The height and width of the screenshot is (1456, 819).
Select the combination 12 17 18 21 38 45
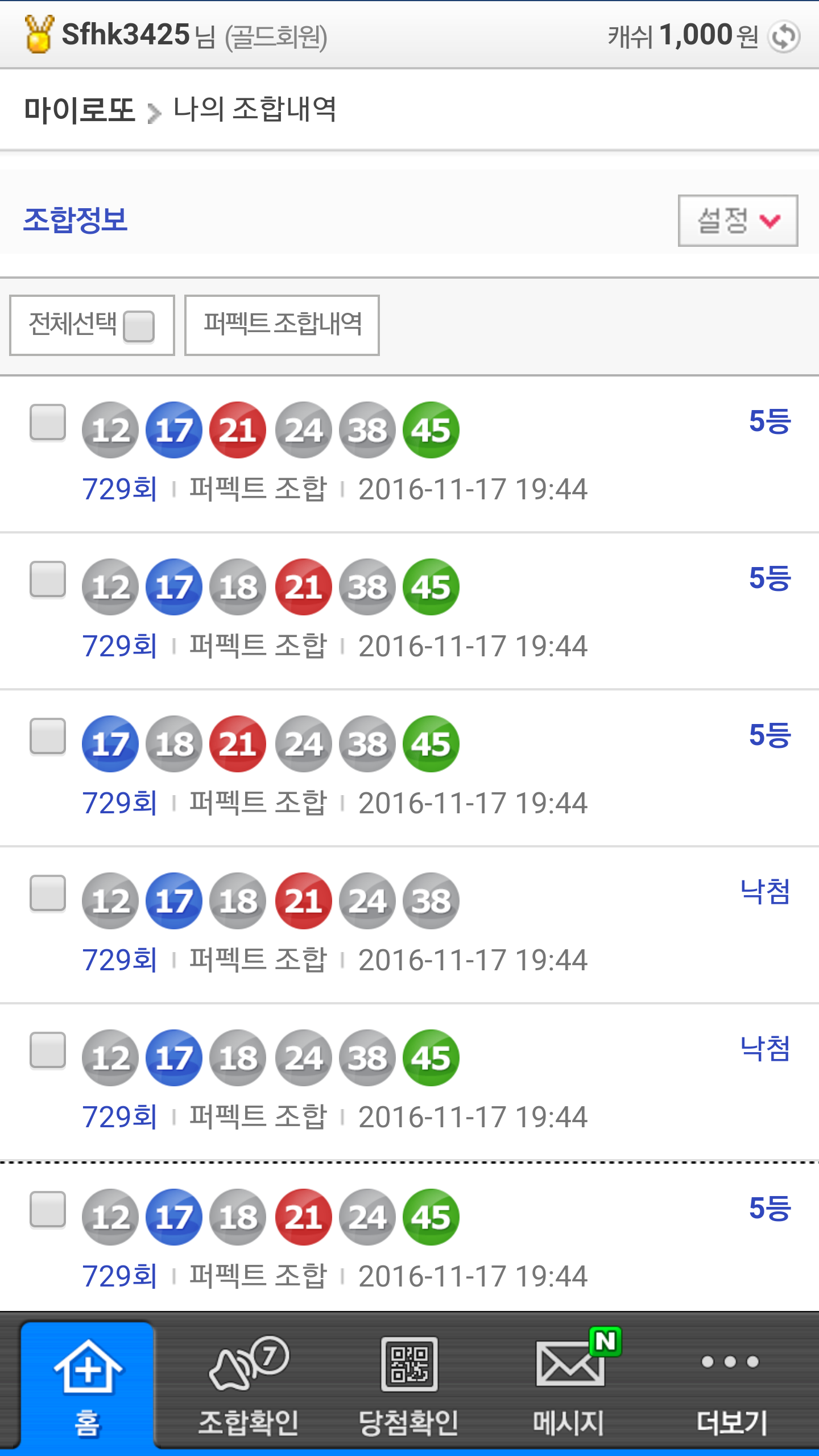click(x=48, y=580)
